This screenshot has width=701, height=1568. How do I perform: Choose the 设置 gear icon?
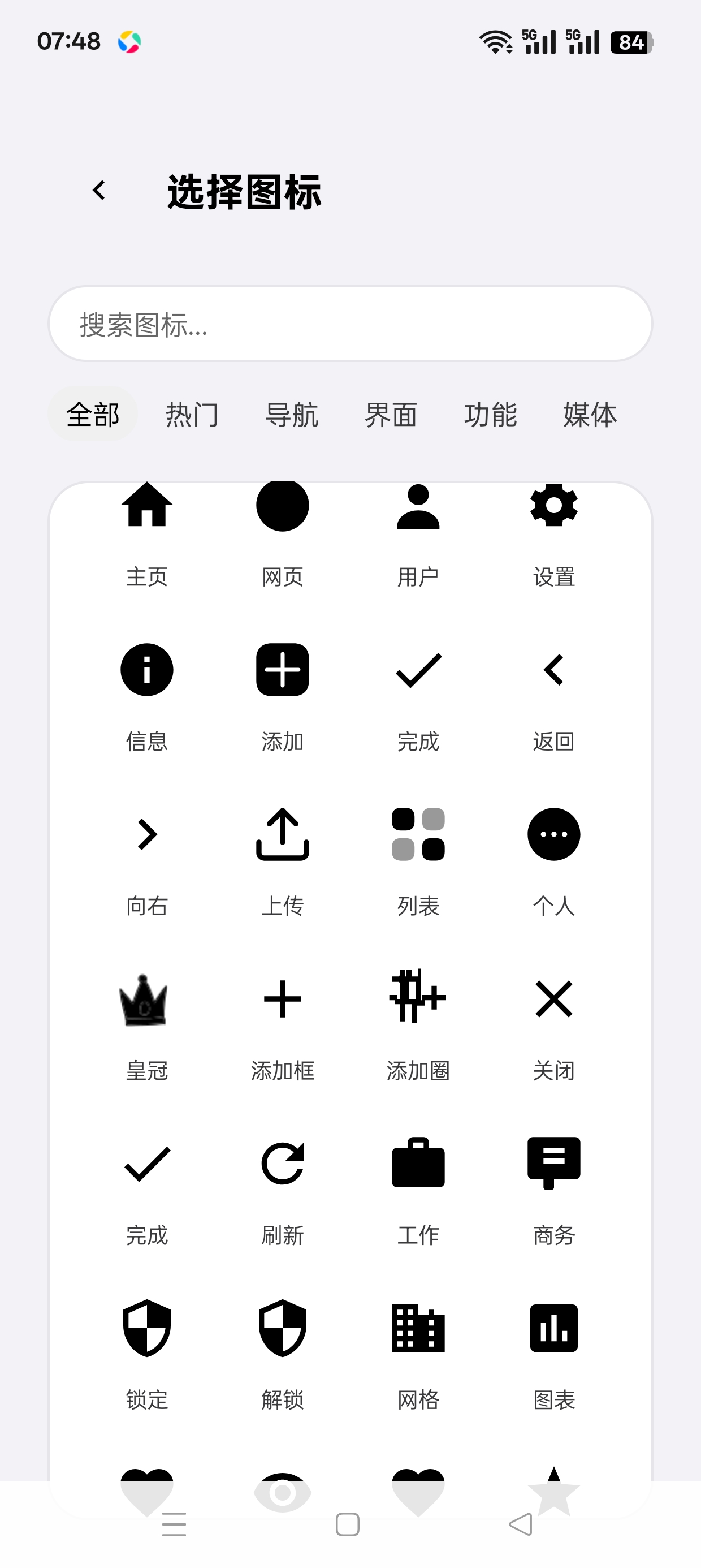(x=554, y=506)
